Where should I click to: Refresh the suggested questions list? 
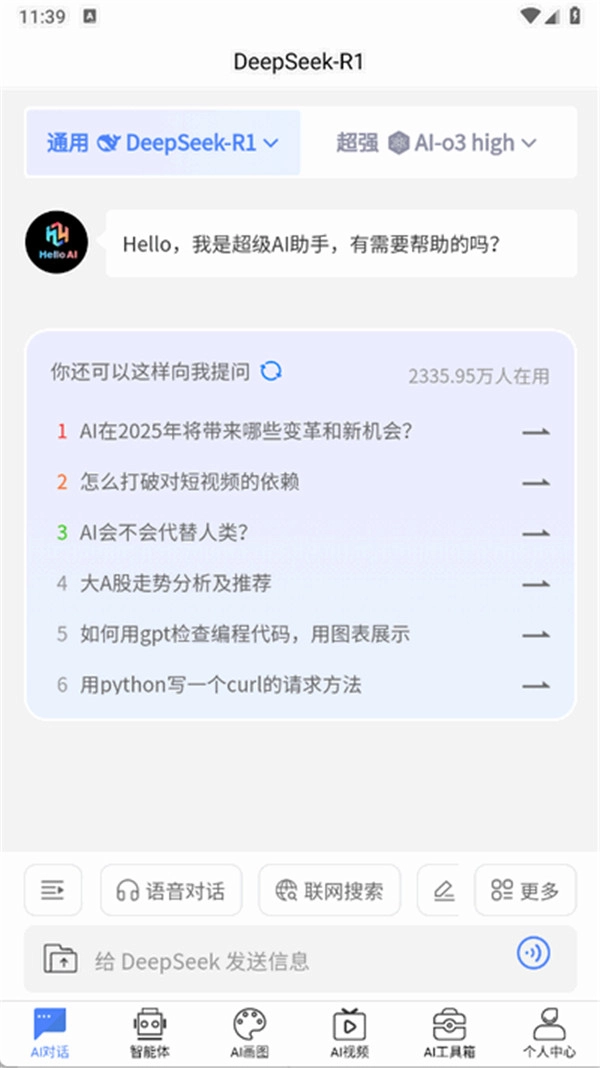[x=271, y=372]
